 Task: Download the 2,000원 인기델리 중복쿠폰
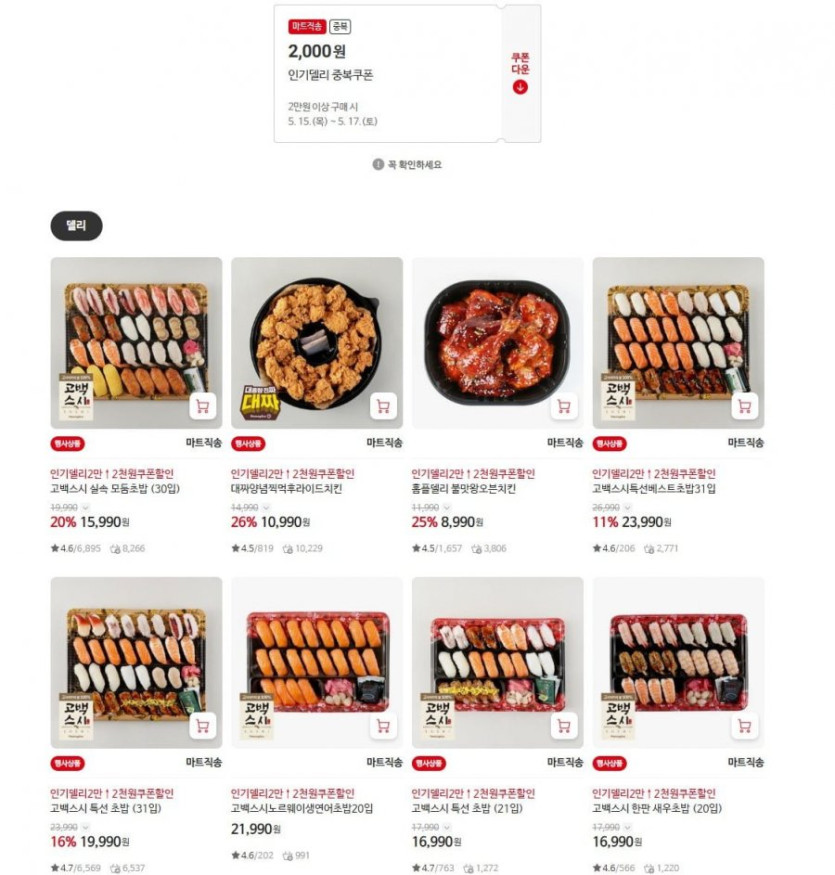click(x=520, y=72)
